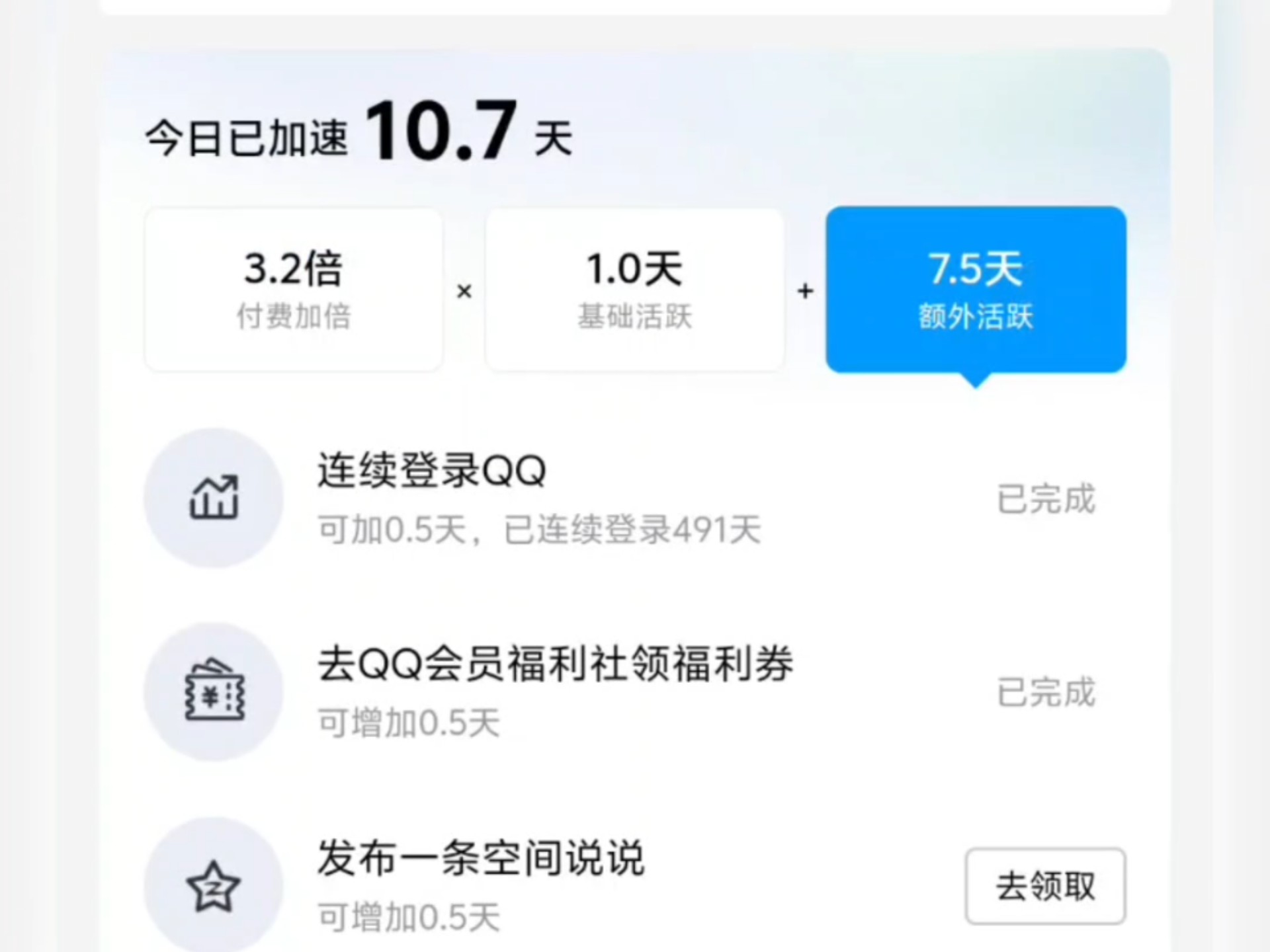Select the 3.2倍 付费加倍 card
The height and width of the screenshot is (952, 1270).
(x=294, y=290)
